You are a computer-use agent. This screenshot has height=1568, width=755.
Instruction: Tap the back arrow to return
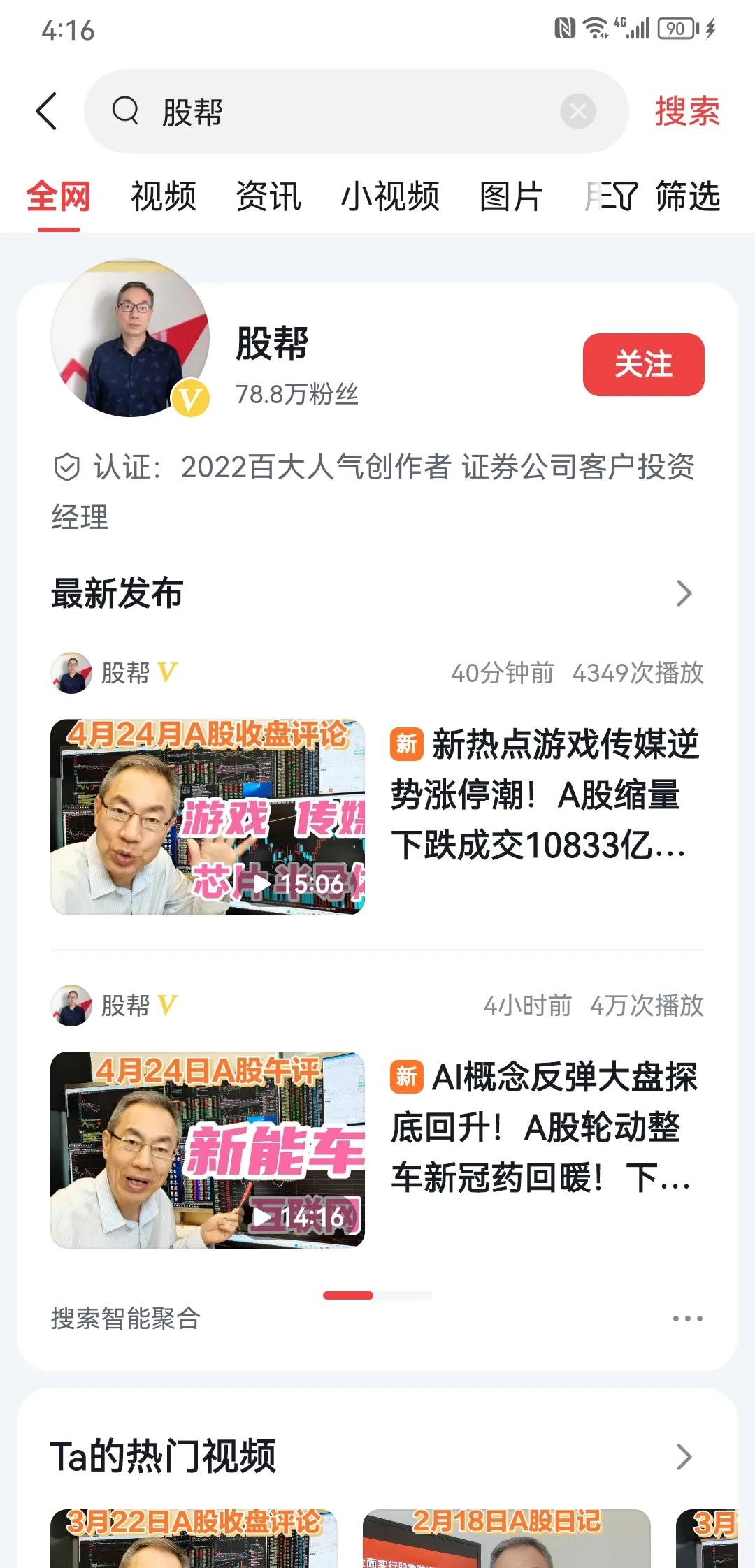[46, 112]
